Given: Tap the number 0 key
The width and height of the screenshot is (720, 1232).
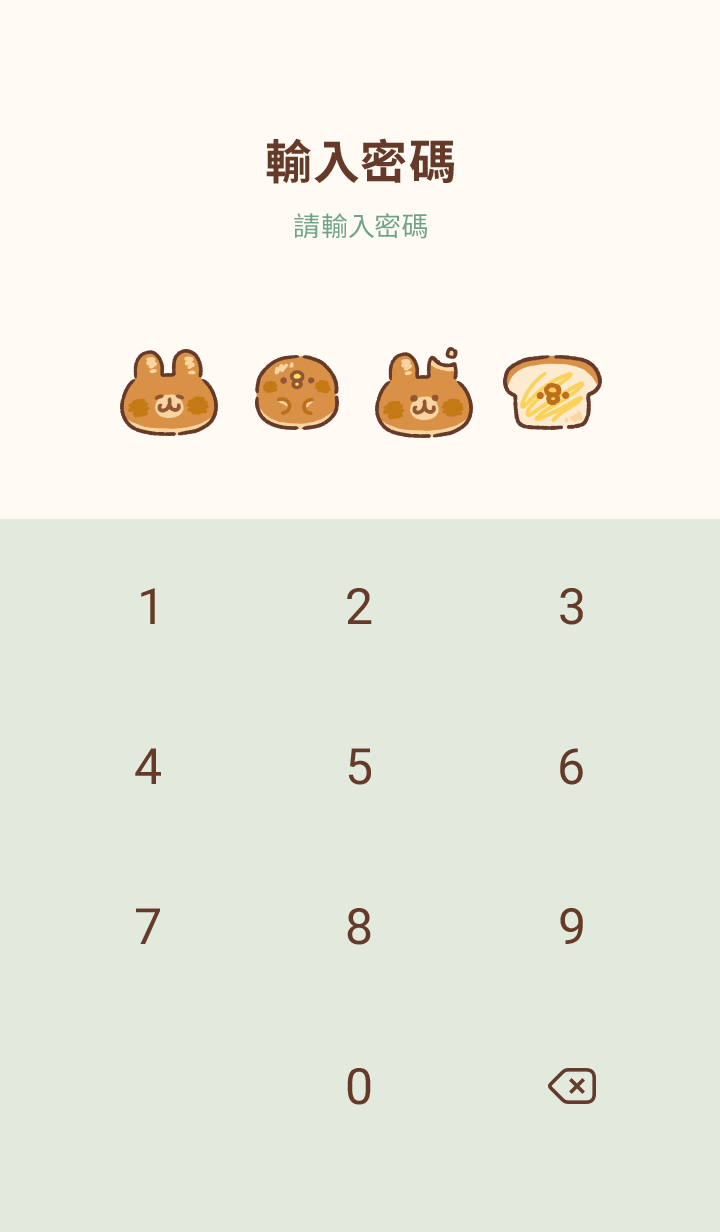Looking at the screenshot, I should click(x=359, y=1087).
